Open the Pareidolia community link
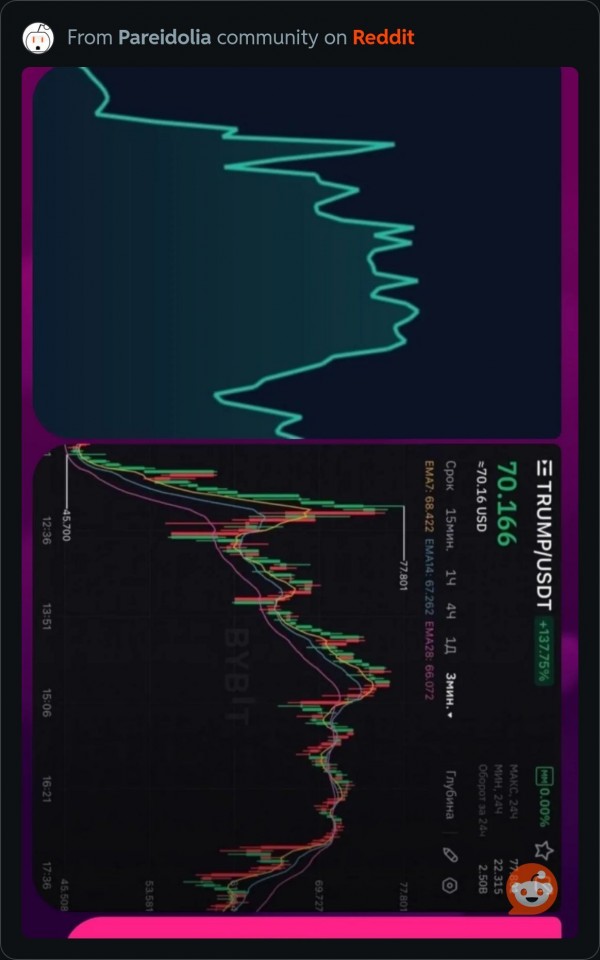Screen dimensions: 600x960 pyautogui.click(x=165, y=37)
